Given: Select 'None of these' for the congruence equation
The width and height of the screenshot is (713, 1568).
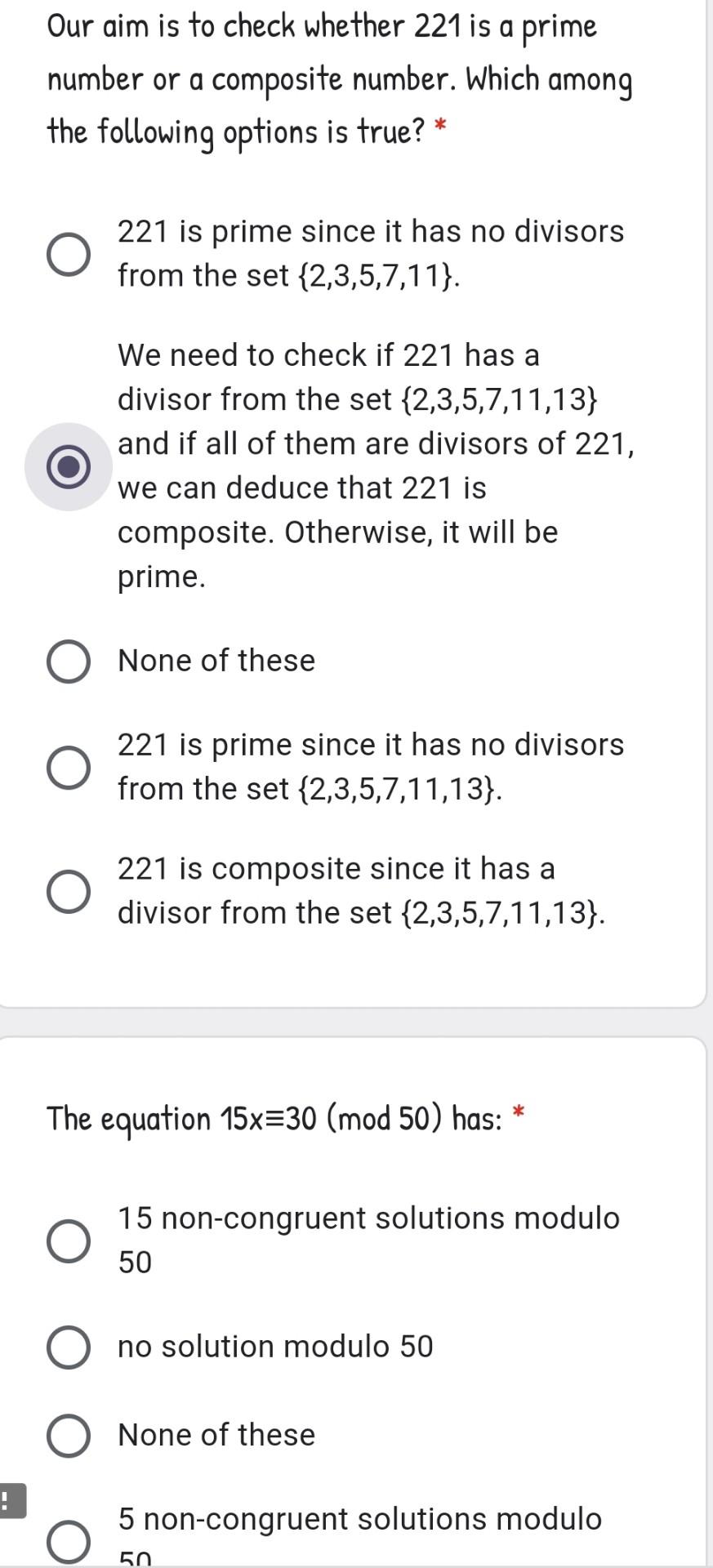Looking at the screenshot, I should tap(69, 1436).
